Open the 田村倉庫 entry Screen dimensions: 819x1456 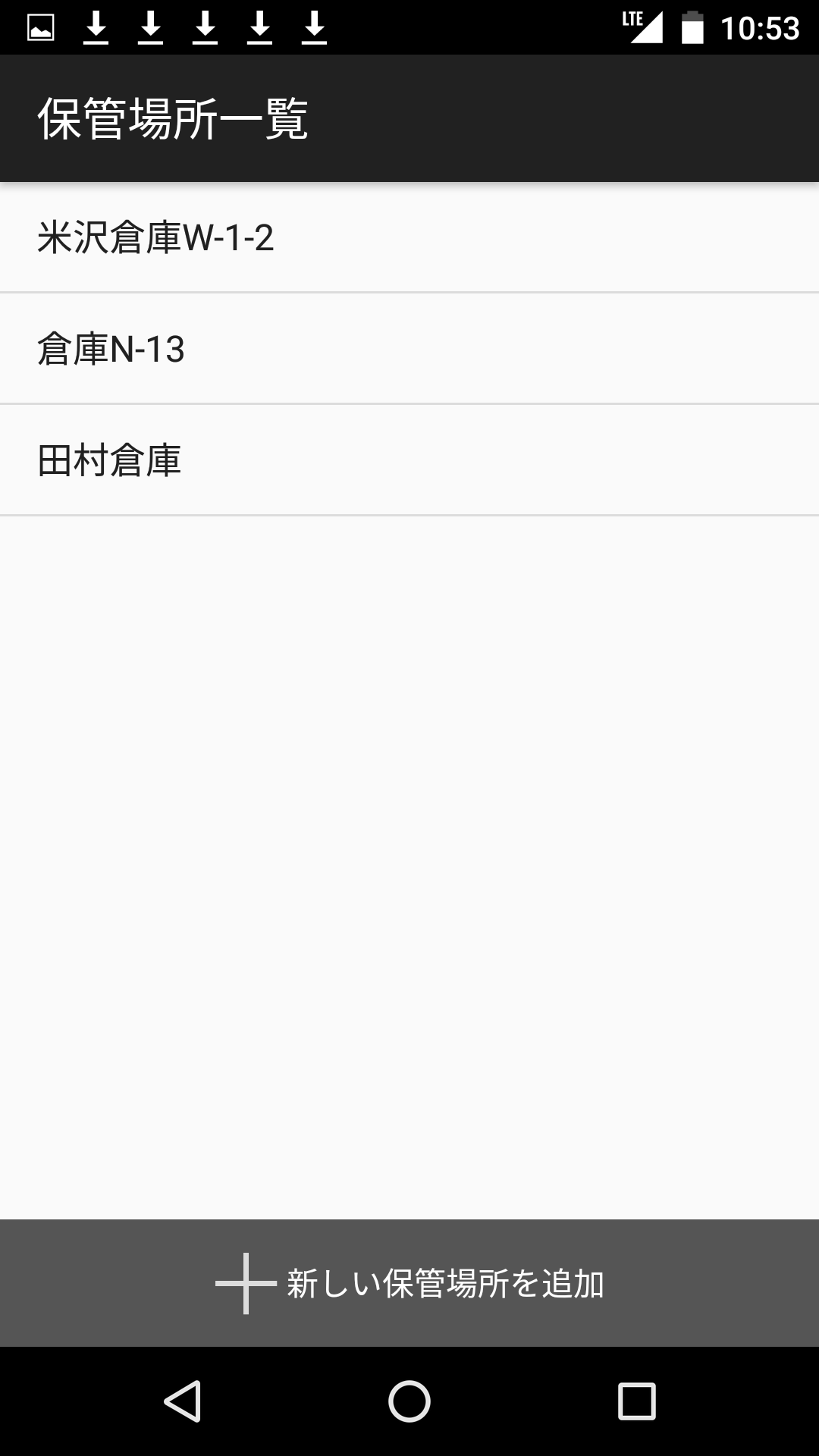point(409,460)
